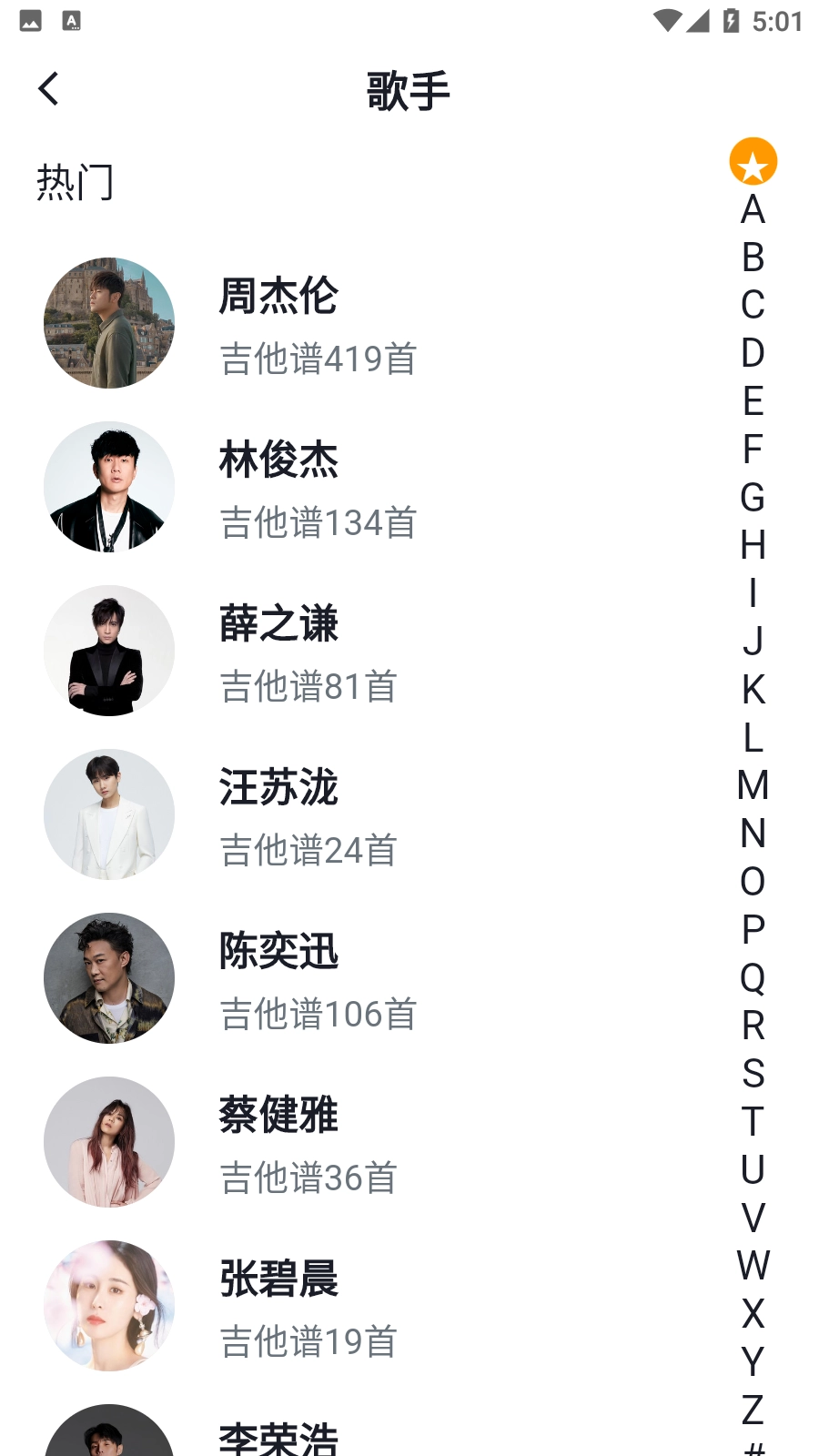Screen dimensions: 819x1456
Task: Open 薛之谦's guitar tabs list (81首)
Action: pos(309,687)
